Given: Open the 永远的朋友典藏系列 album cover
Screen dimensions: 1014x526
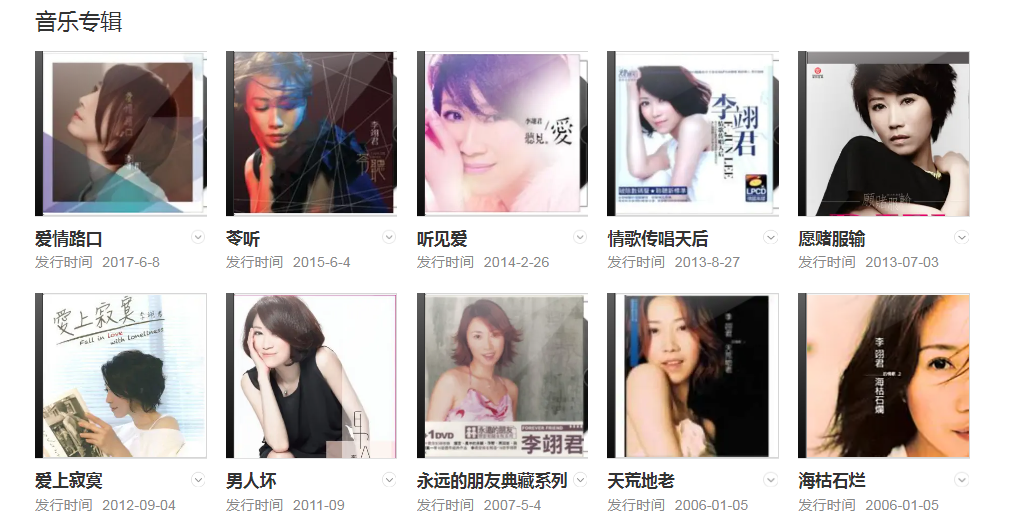Looking at the screenshot, I should click(502, 376).
